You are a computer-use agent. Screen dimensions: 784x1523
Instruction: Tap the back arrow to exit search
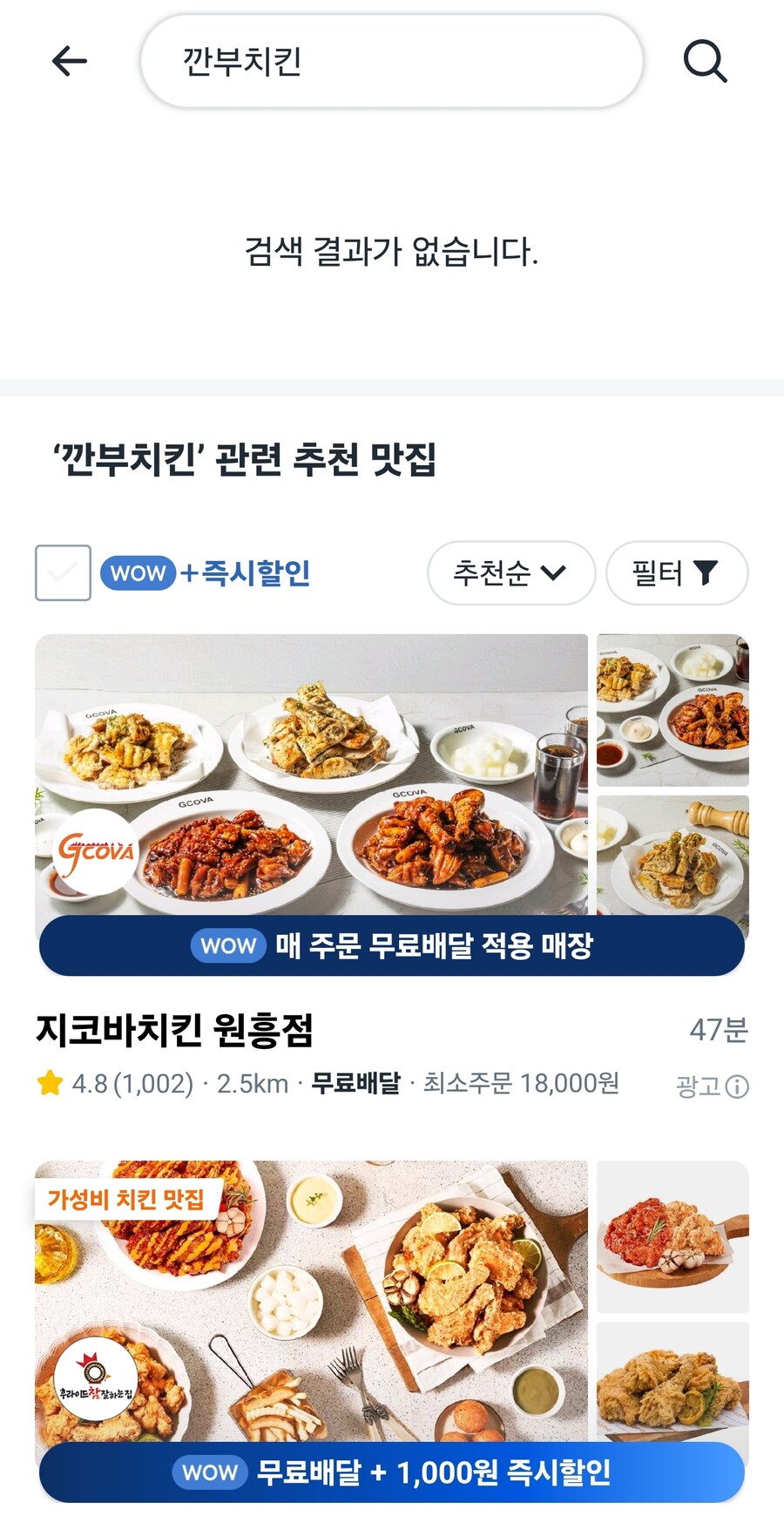[68, 61]
